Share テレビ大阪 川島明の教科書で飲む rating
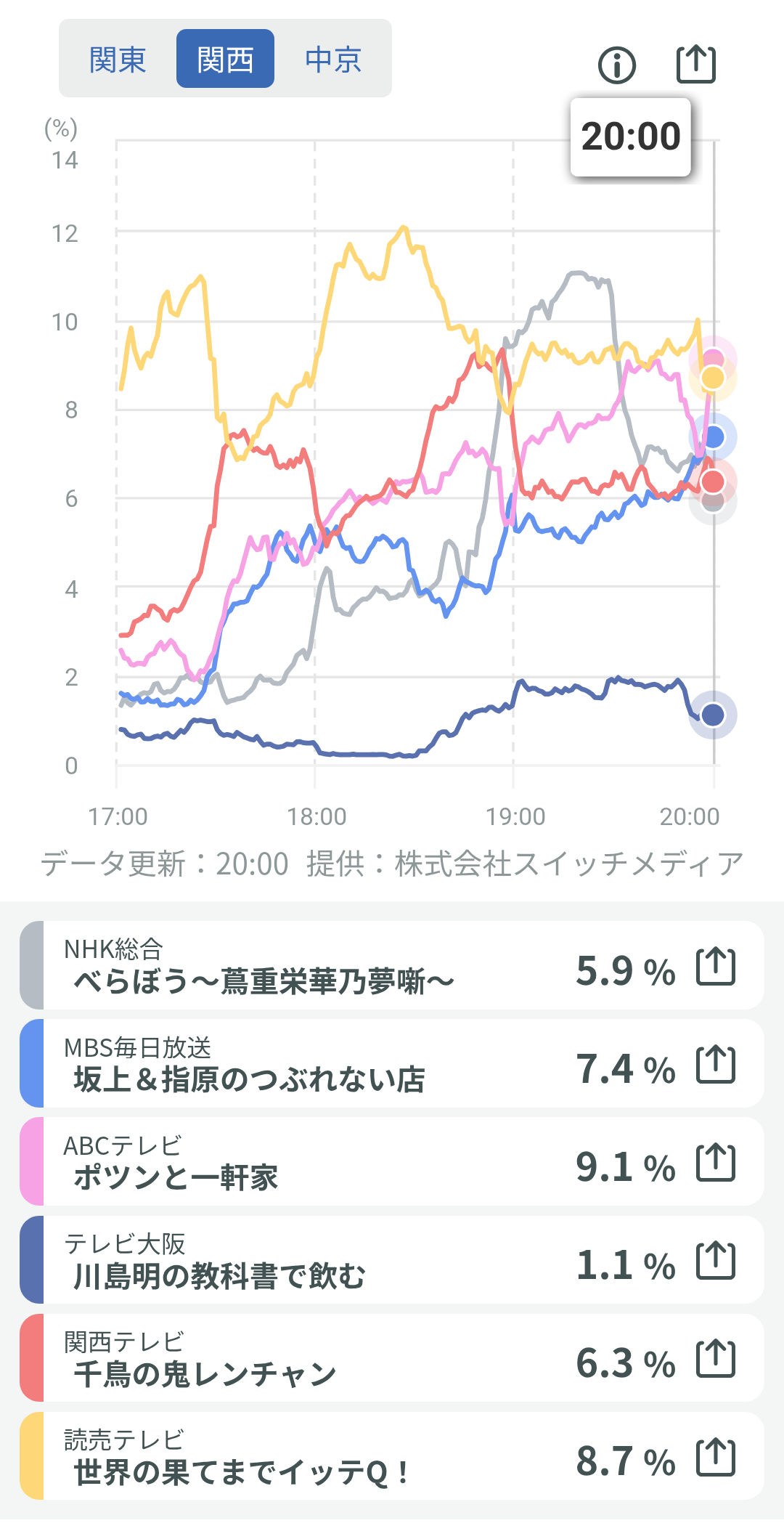This screenshot has height=1531, width=784. click(716, 1261)
